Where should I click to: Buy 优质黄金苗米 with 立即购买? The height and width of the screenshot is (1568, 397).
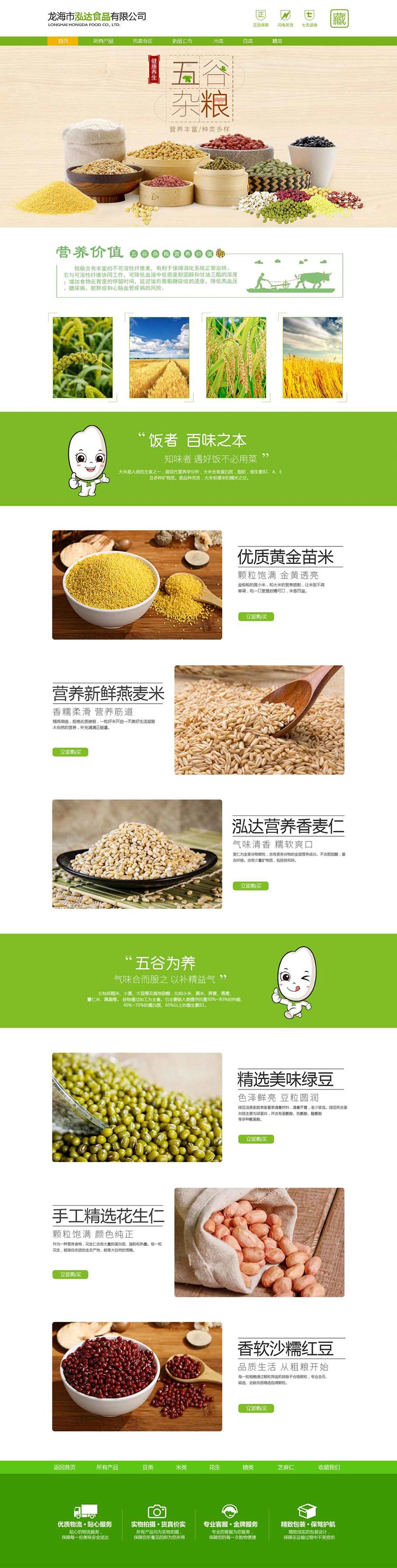click(256, 617)
